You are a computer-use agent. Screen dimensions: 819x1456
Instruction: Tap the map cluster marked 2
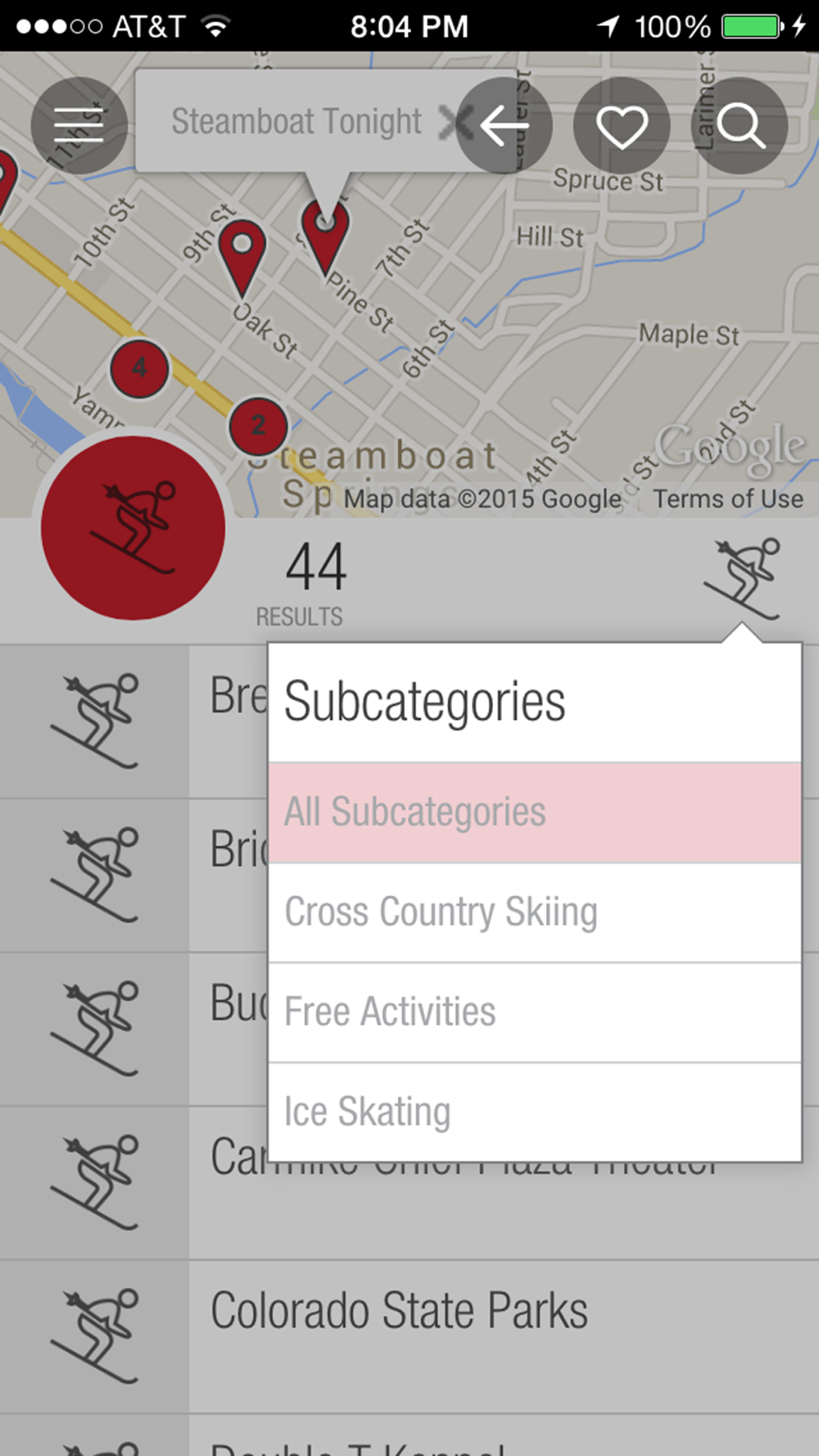coord(258,426)
